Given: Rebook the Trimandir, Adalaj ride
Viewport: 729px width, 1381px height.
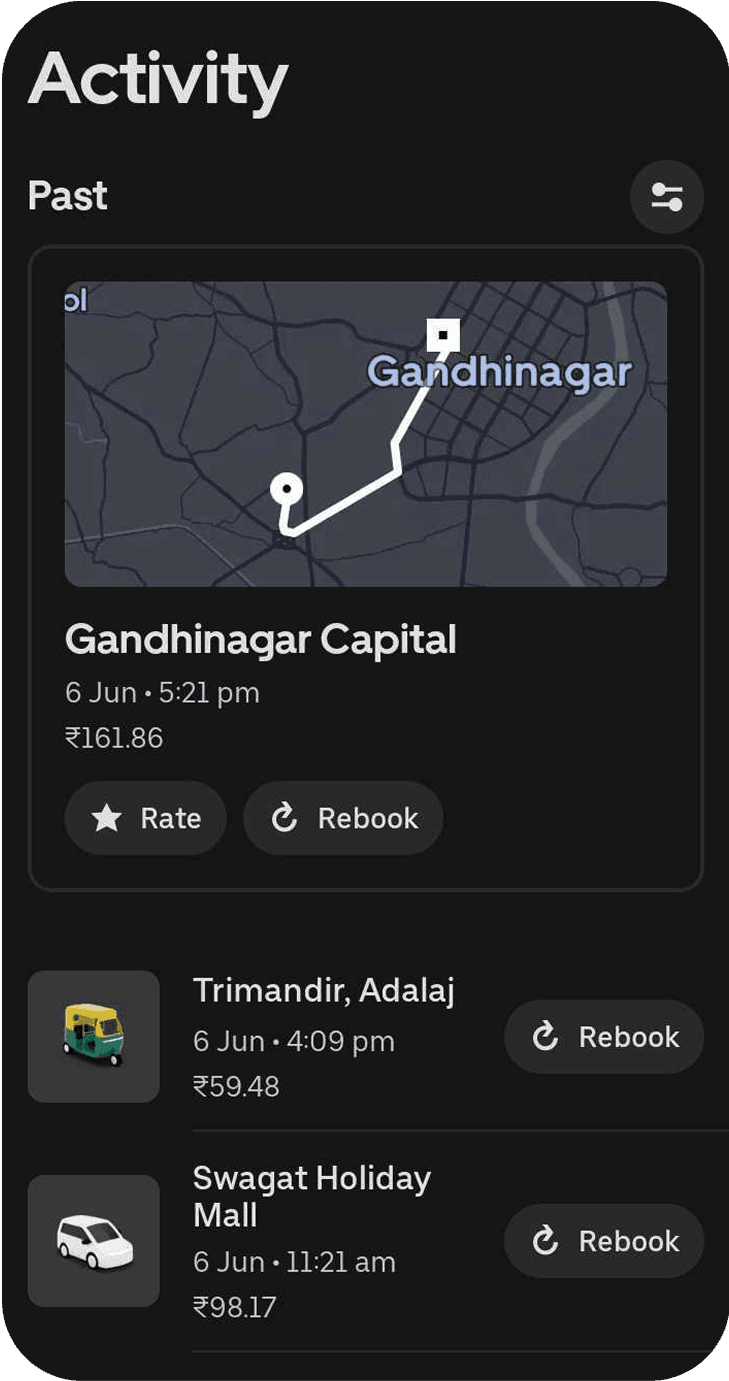Looking at the screenshot, I should pos(603,1037).
